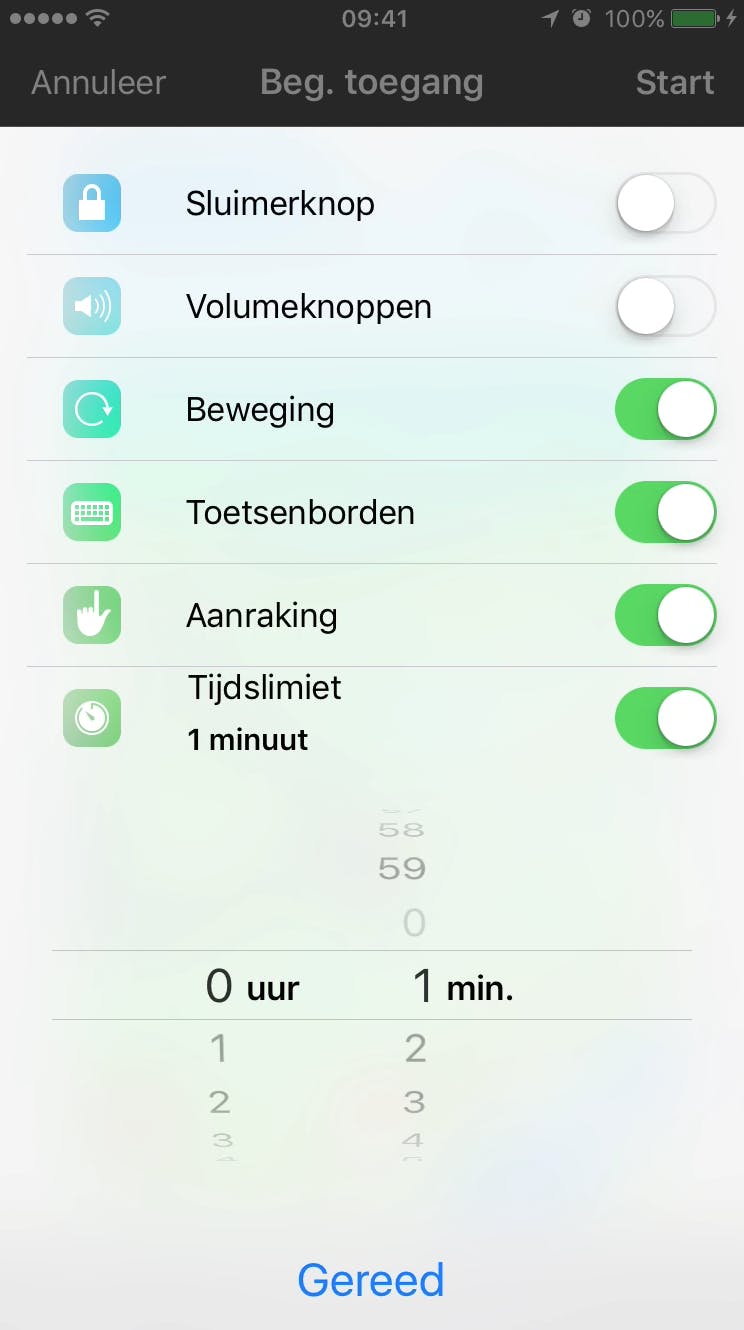Turn on the Volumeknoppen switch
The height and width of the screenshot is (1330, 744).
(665, 306)
